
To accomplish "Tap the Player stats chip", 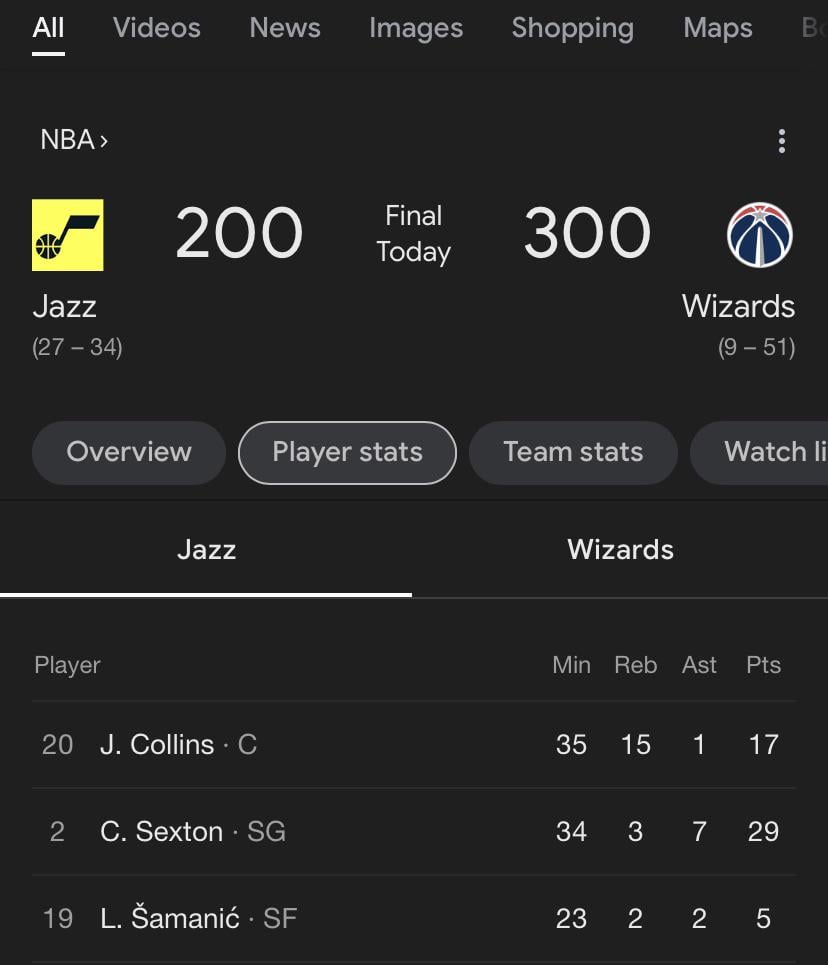I will (347, 452).
